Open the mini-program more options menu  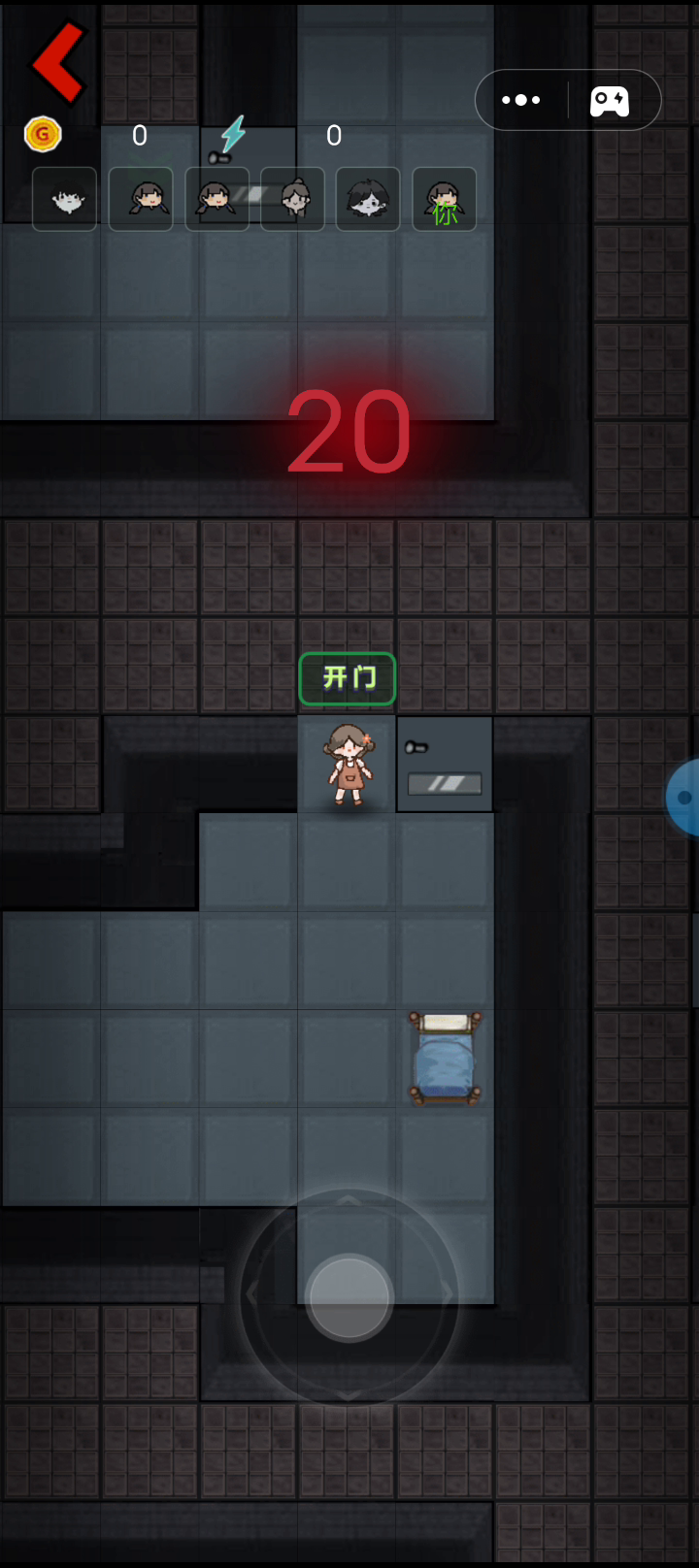521,100
